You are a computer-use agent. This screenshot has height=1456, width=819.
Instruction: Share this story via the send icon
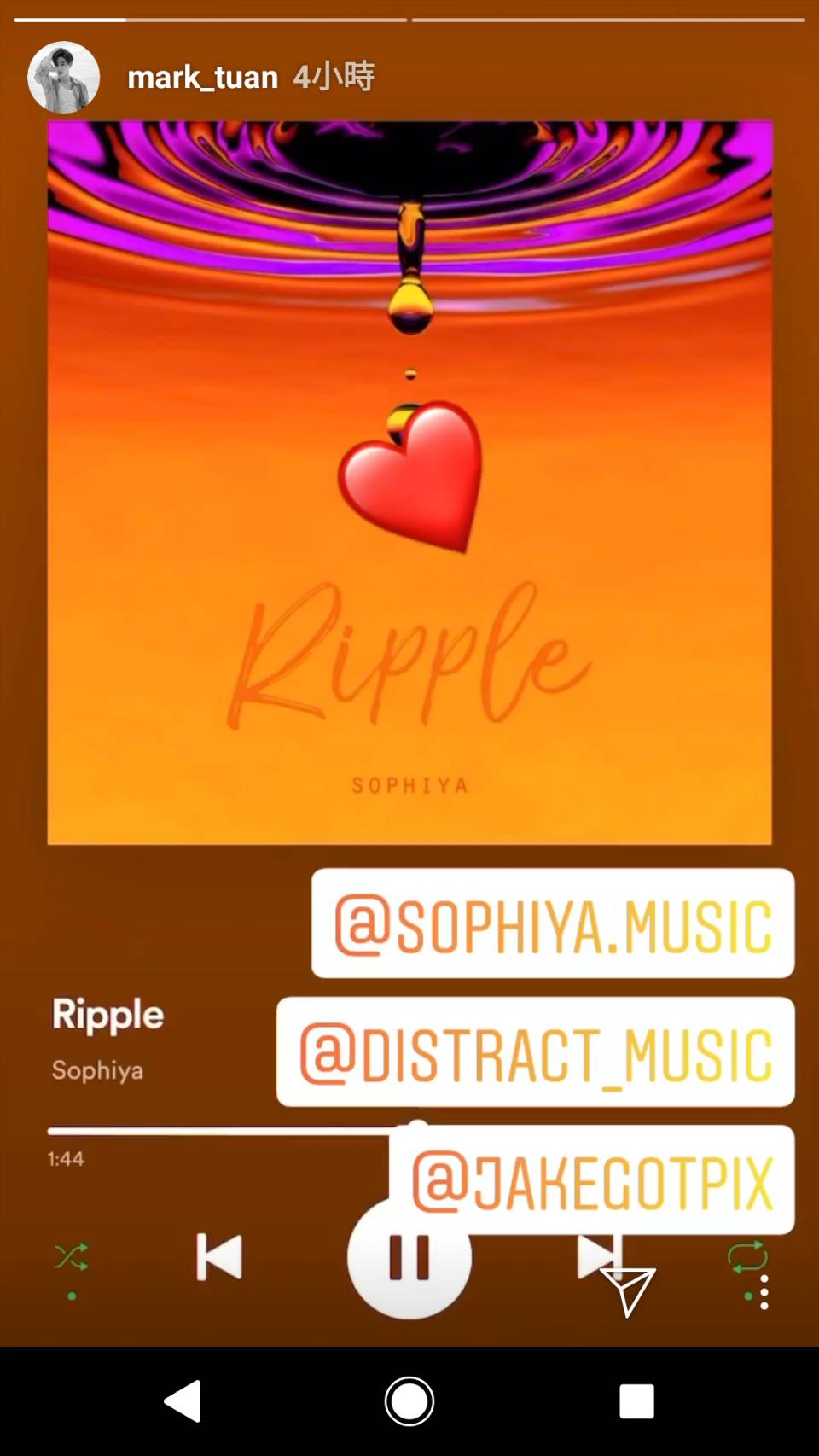pyautogui.click(x=627, y=1290)
